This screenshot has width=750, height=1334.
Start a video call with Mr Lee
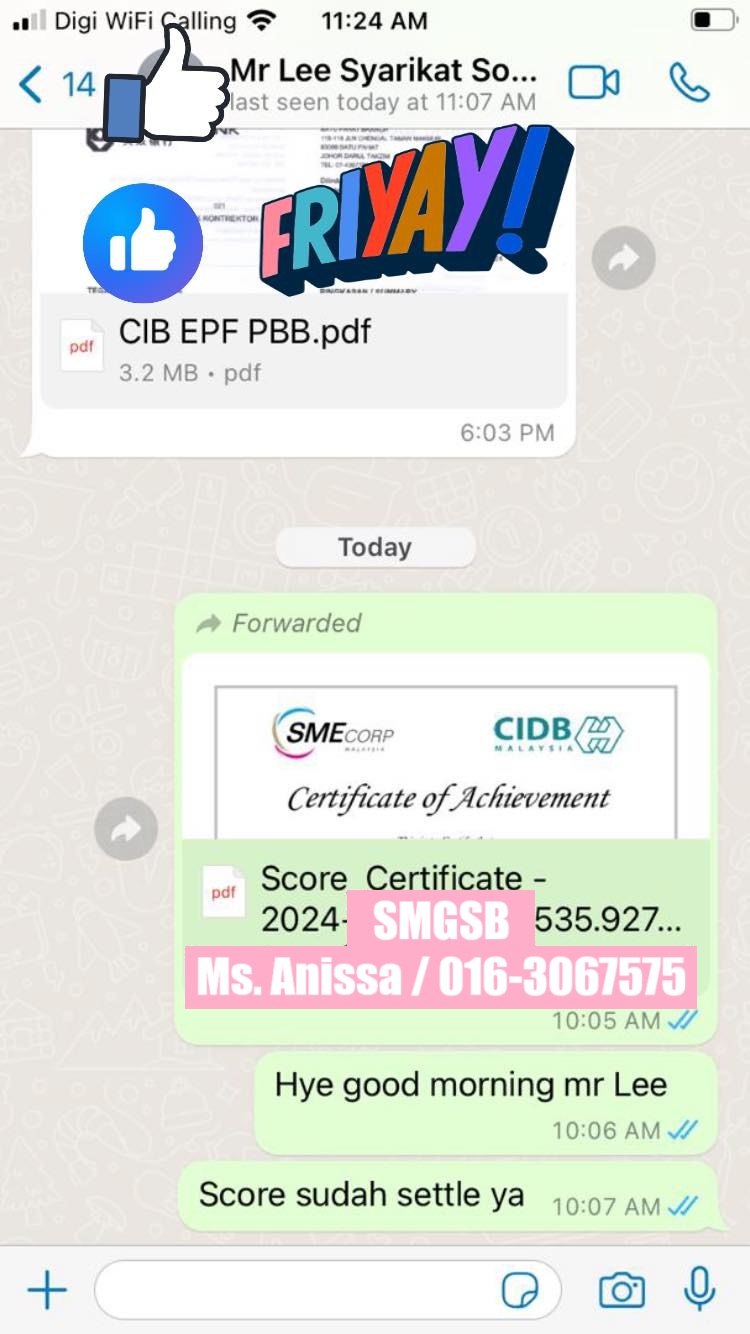[594, 83]
